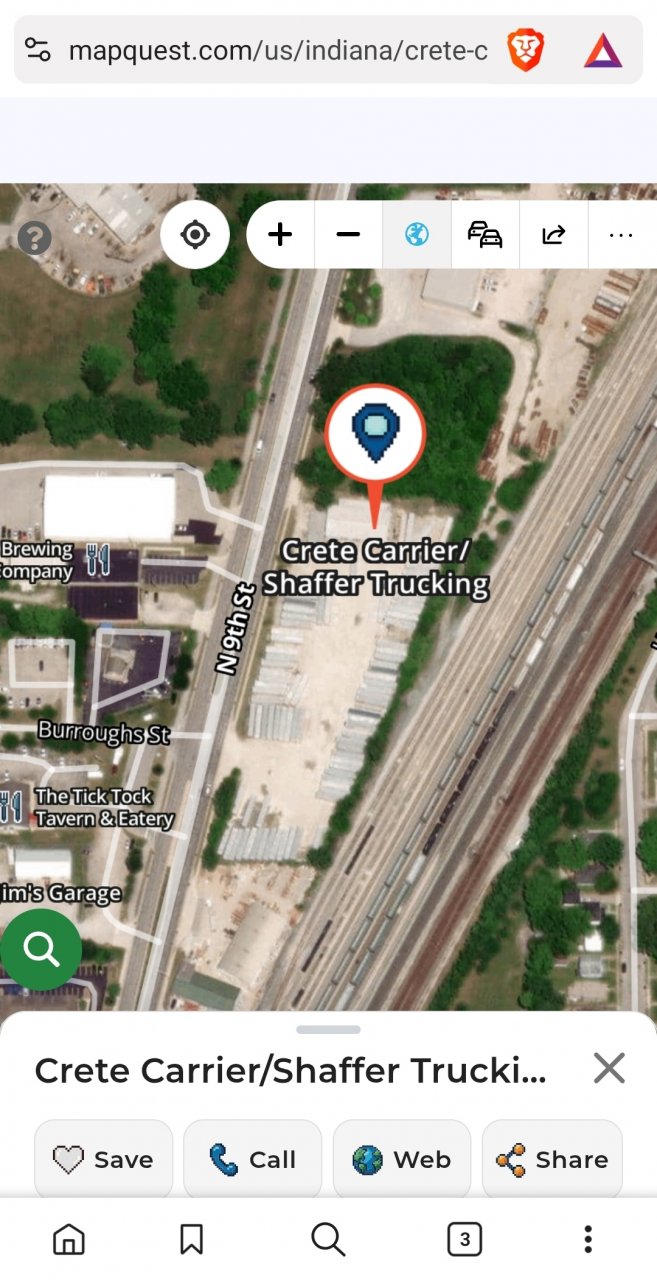Open Brave Shields lion icon

[x=525, y=50]
